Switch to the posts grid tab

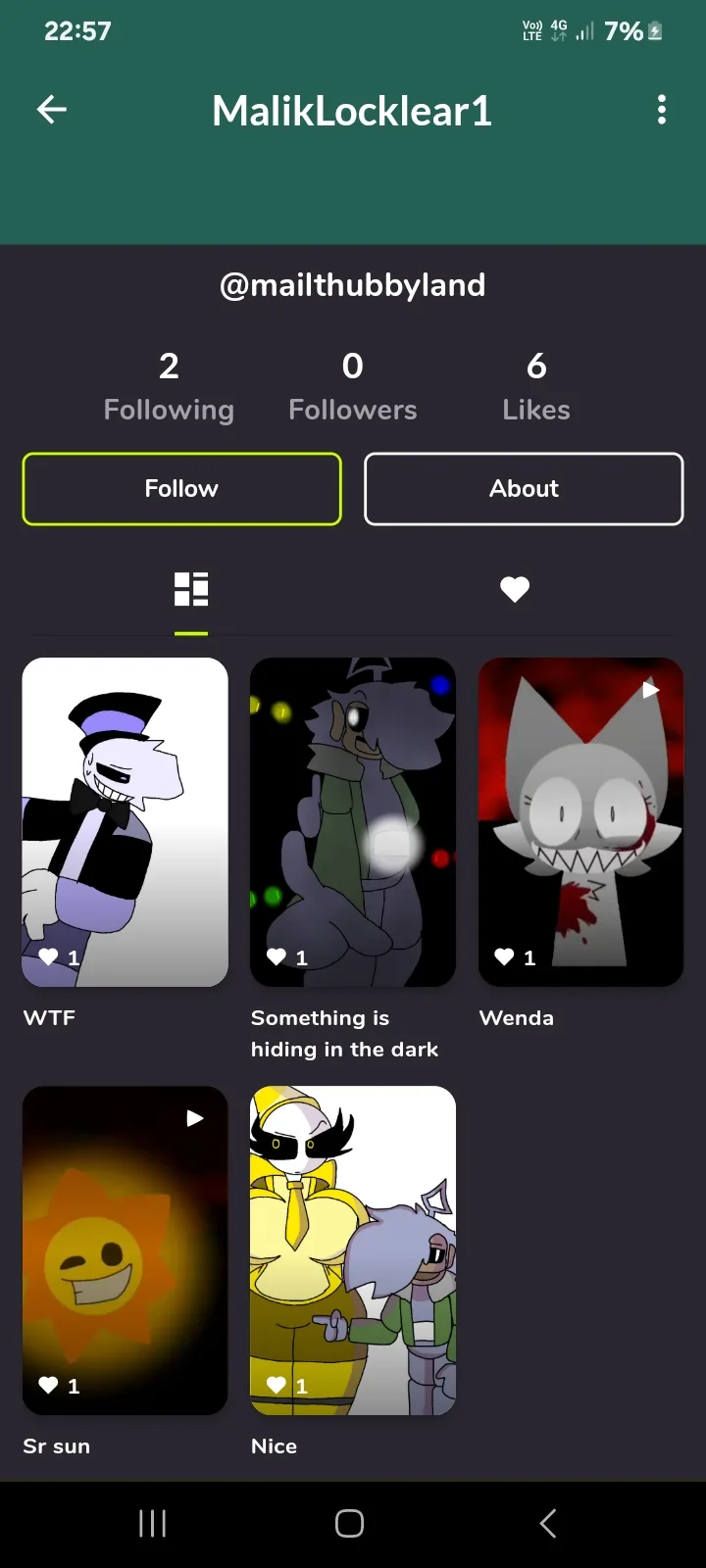(191, 589)
